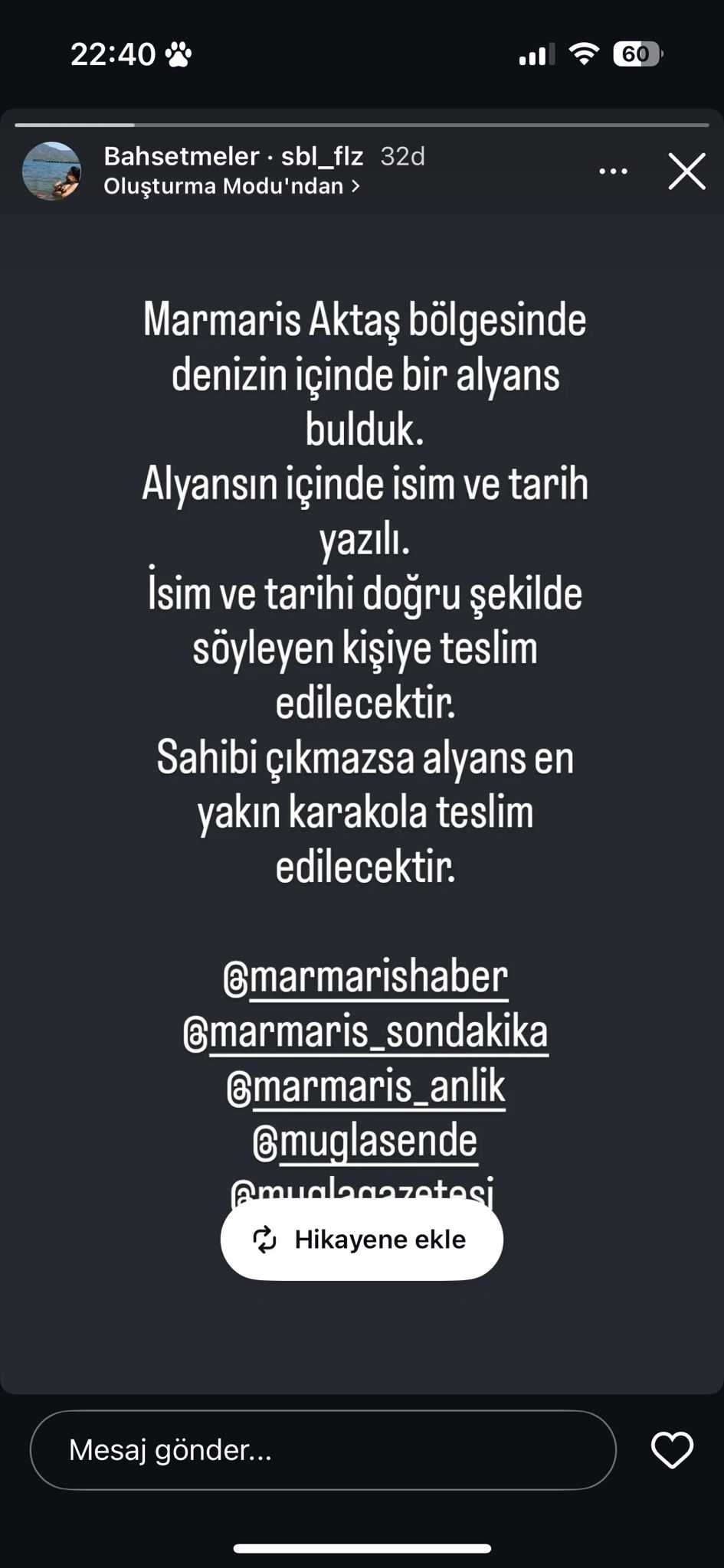724x1568 pixels.
Task: Close the story viewer
Action: (686, 171)
